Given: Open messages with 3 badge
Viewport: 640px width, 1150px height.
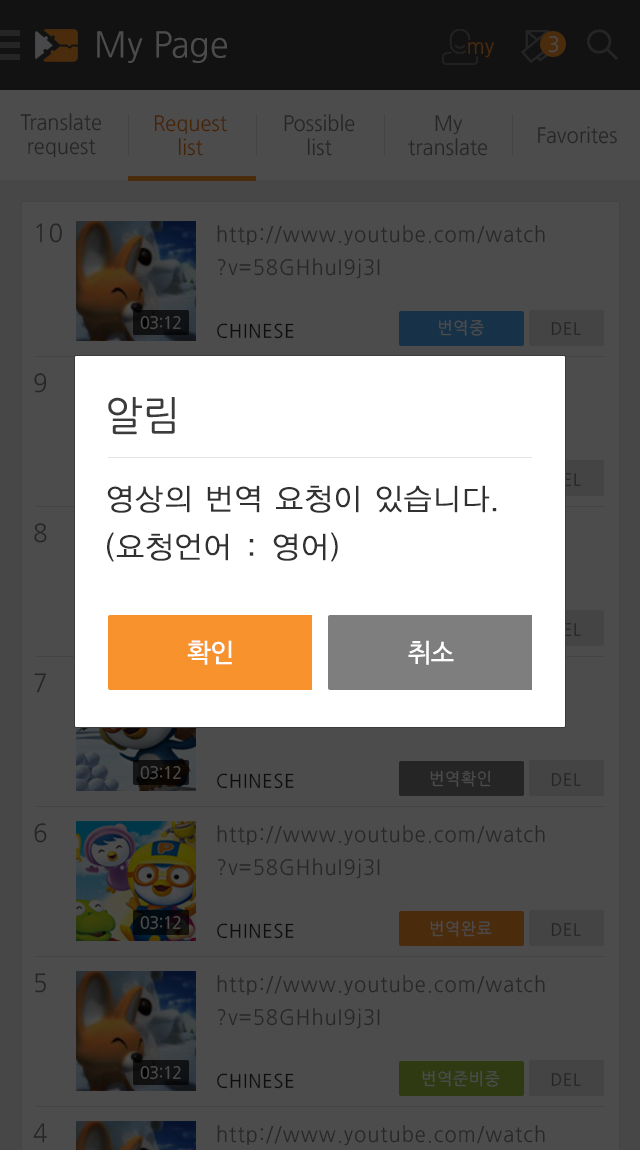Looking at the screenshot, I should [x=543, y=45].
